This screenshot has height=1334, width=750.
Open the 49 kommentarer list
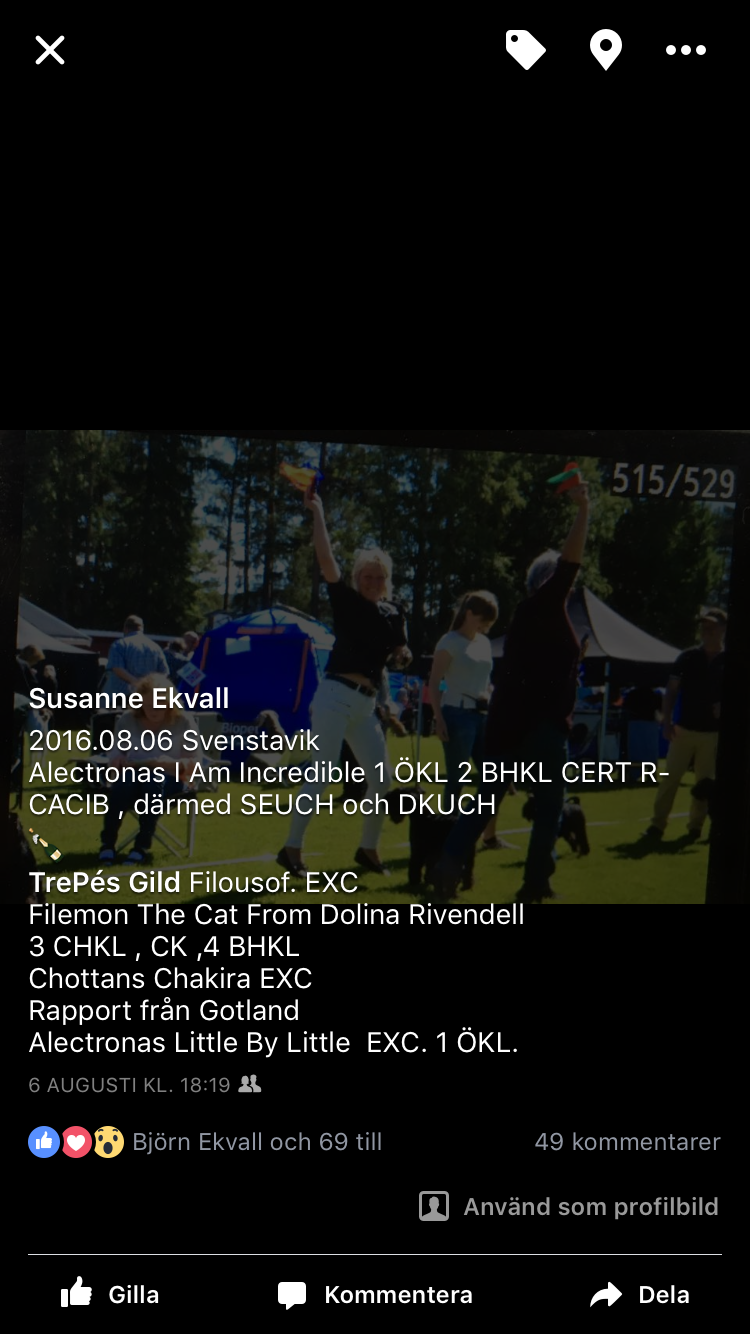pos(627,1142)
